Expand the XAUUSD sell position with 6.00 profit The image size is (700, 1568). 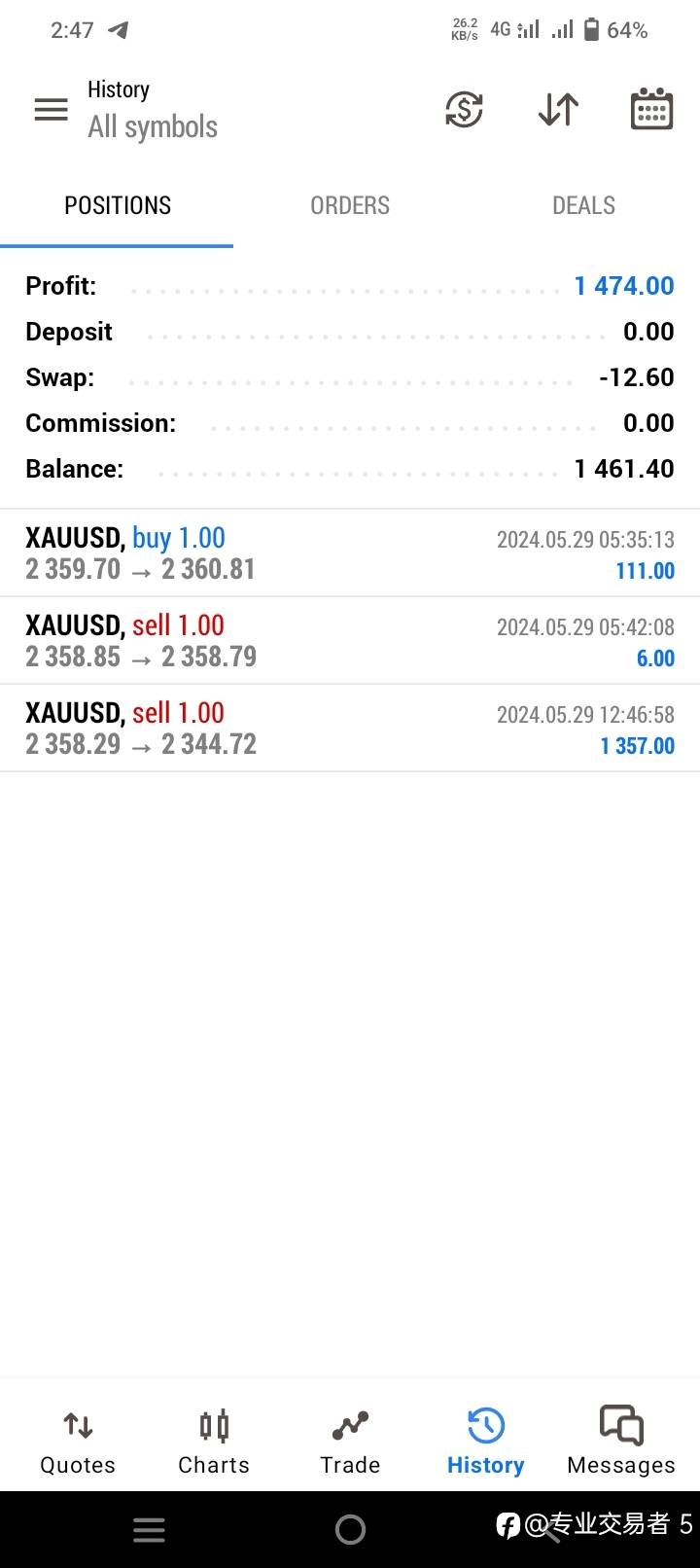(x=350, y=640)
